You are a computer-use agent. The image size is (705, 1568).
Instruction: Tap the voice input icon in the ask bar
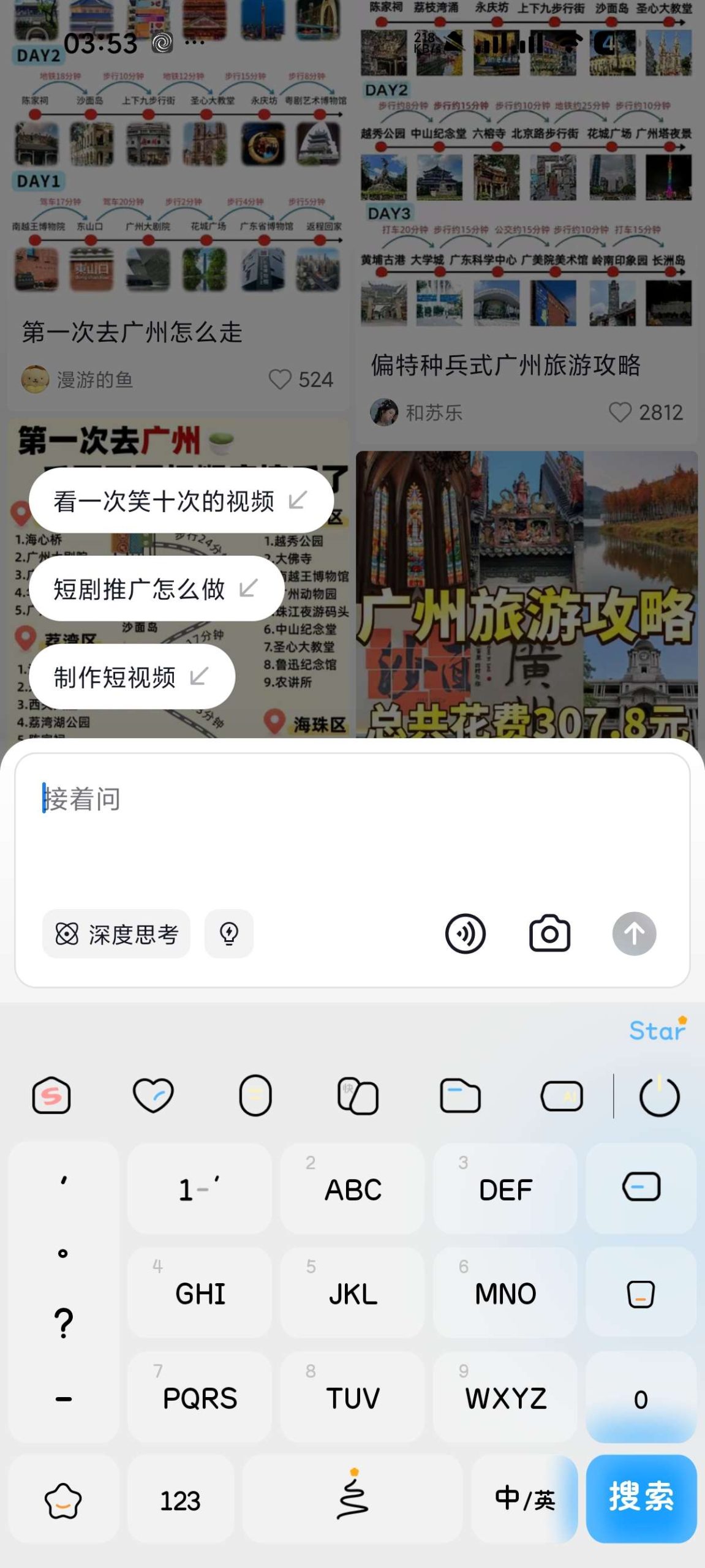tap(466, 933)
